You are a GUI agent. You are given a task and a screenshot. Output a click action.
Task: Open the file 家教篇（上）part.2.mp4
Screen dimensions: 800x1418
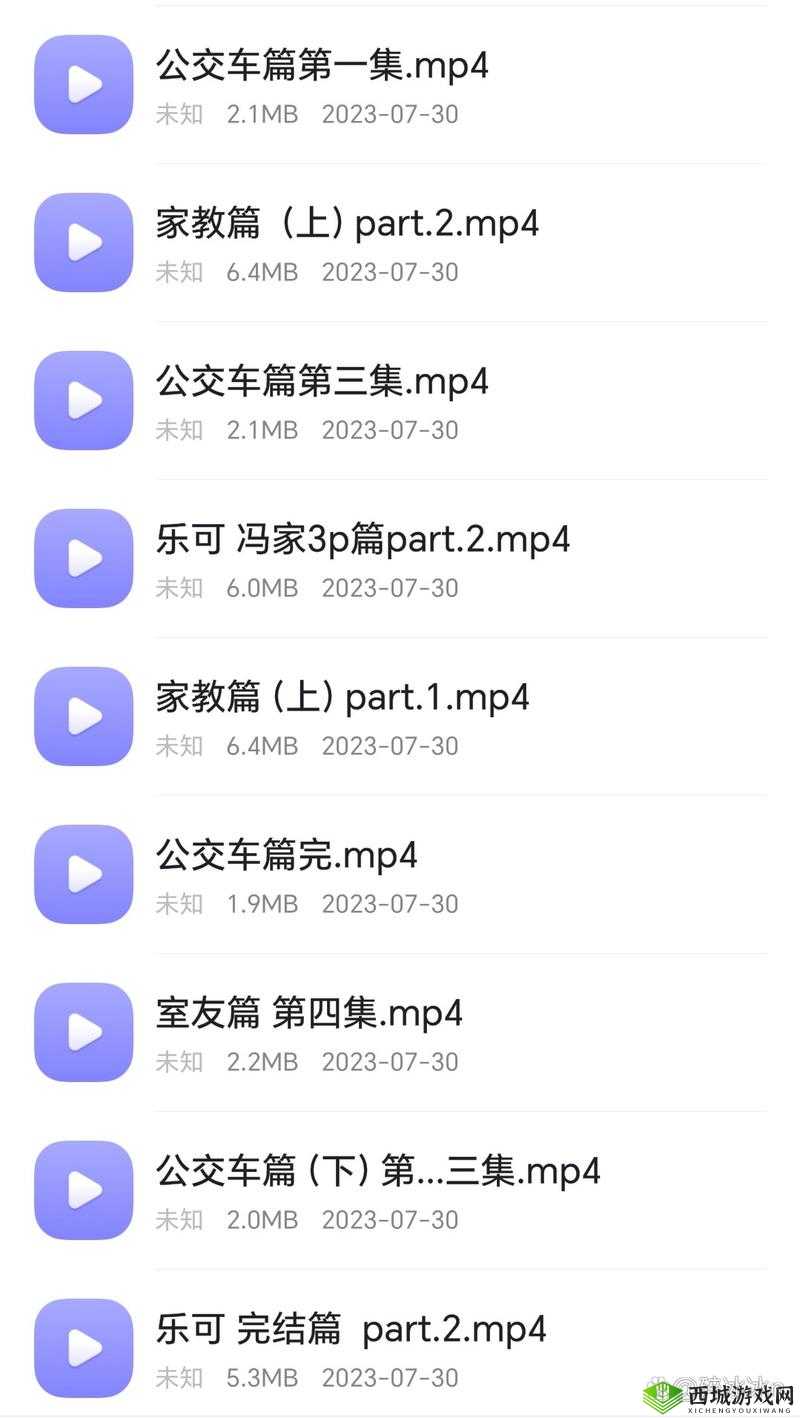(348, 224)
